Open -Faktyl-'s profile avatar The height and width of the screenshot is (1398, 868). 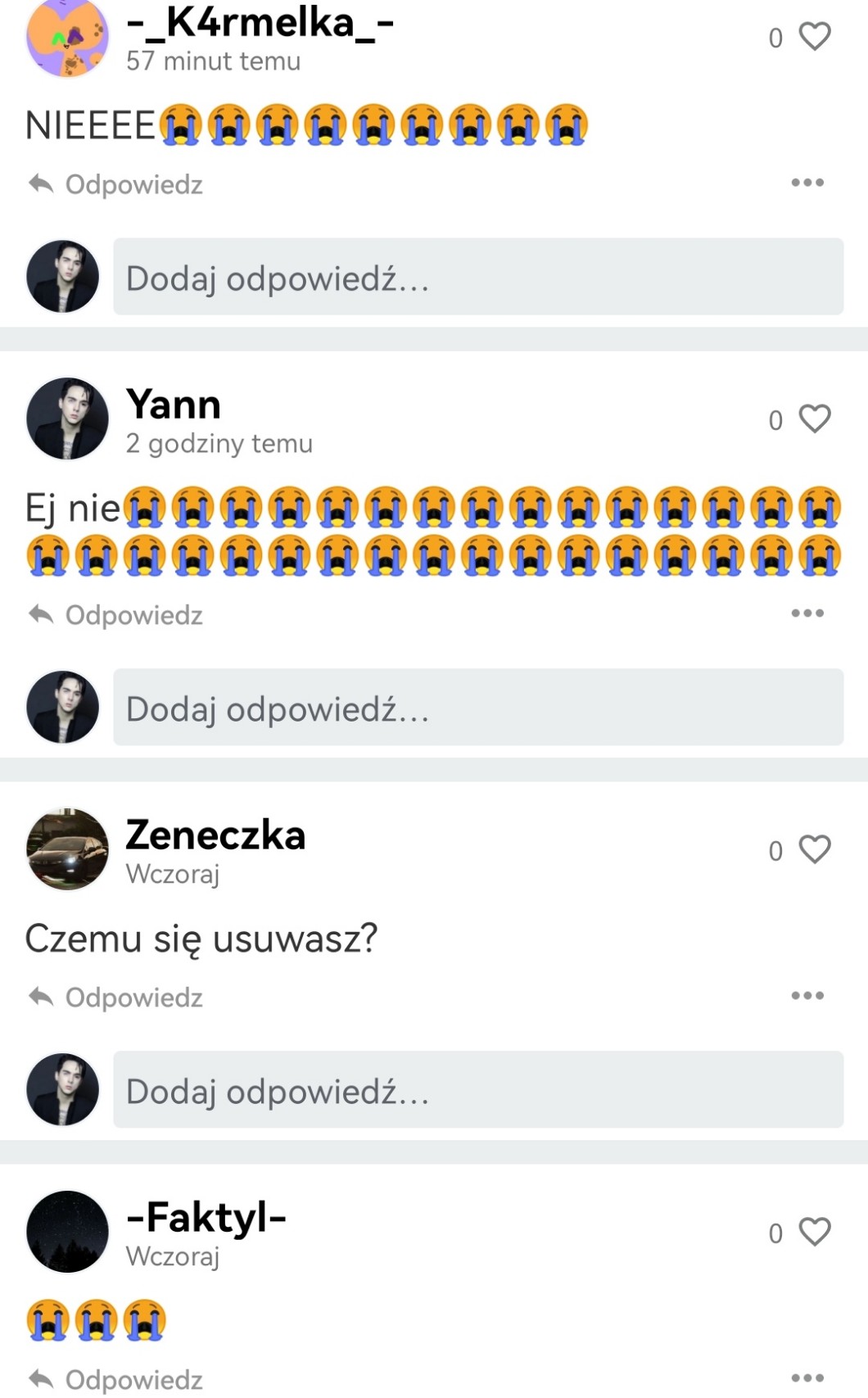(67, 1232)
